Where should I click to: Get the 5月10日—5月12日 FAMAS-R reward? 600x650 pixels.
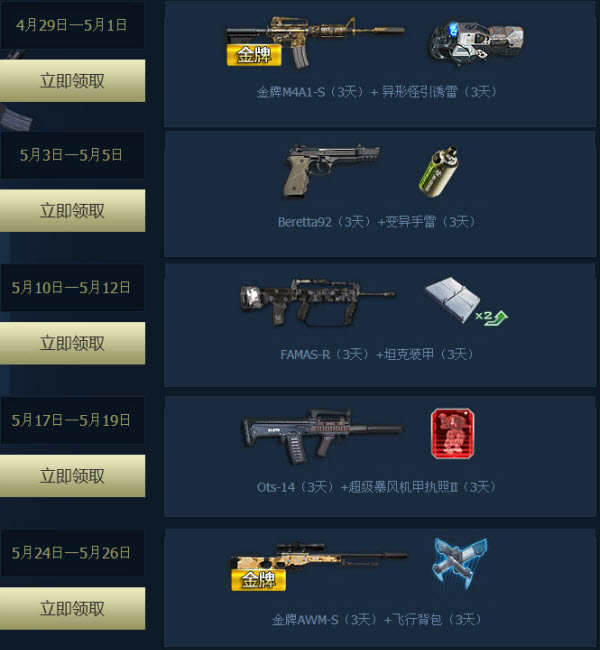72,343
